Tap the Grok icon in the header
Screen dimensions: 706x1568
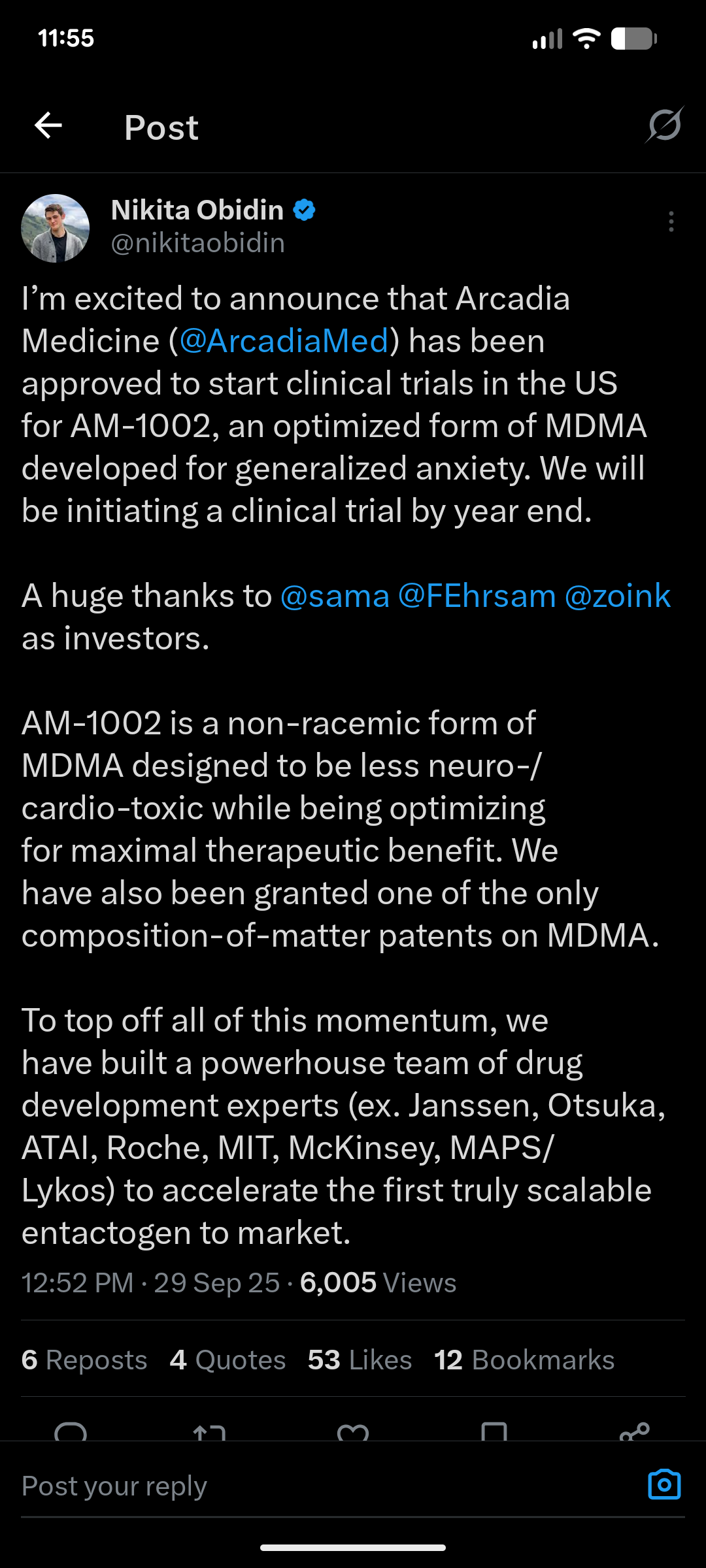[664, 125]
